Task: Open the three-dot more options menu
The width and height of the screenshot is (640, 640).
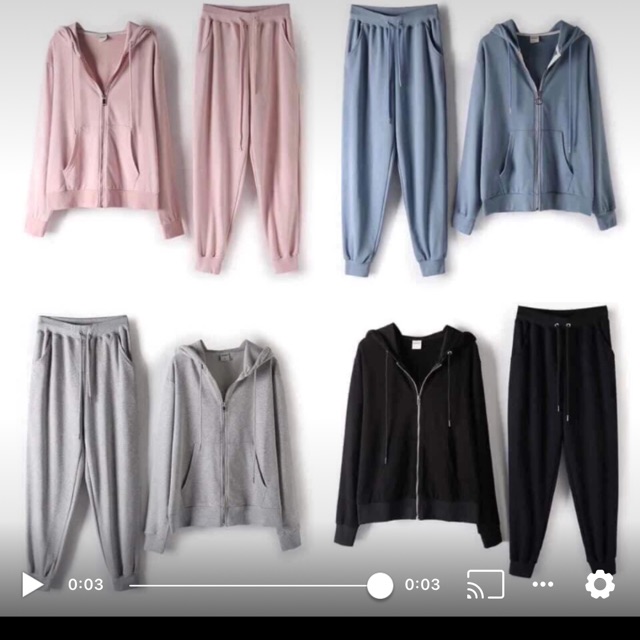Action: tap(543, 585)
